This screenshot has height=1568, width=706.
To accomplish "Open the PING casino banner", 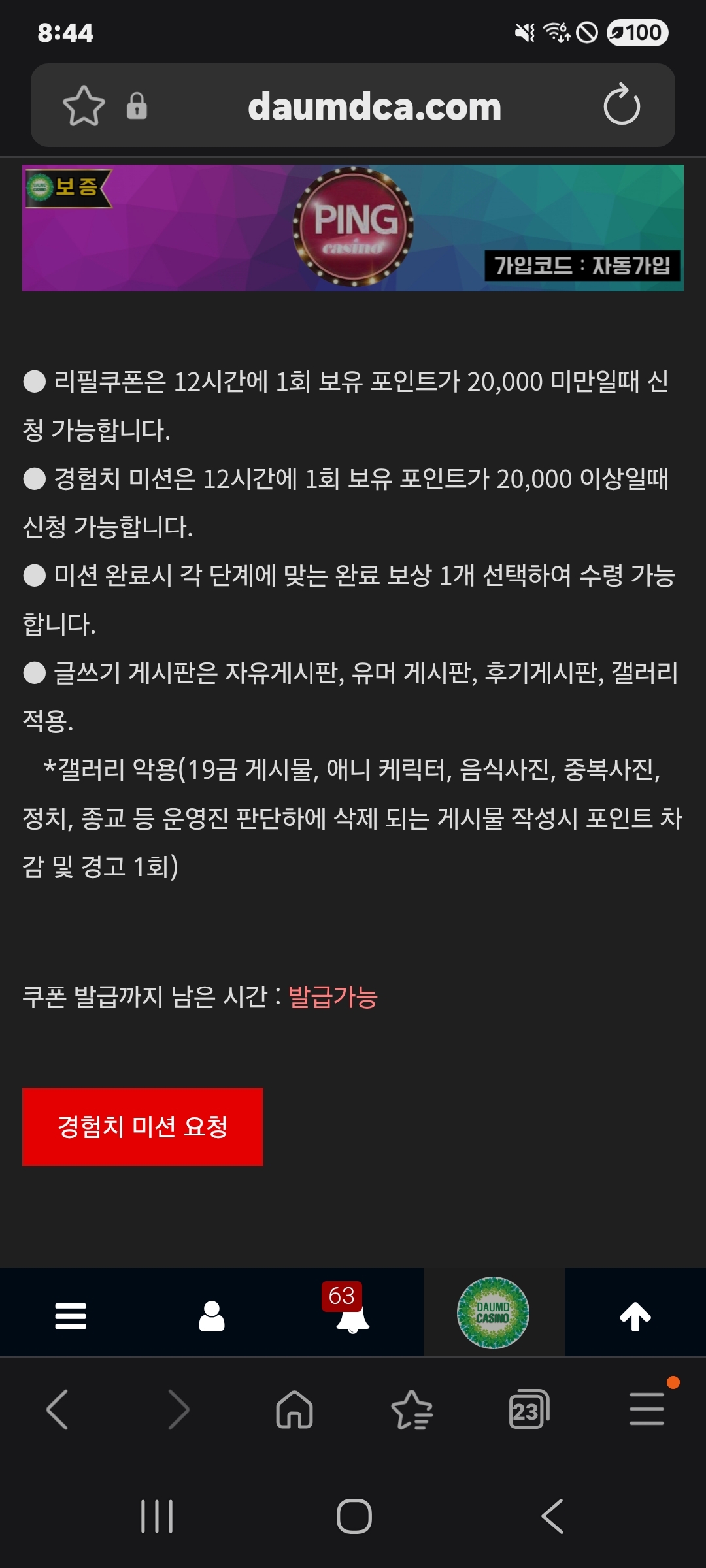I will pos(353,227).
